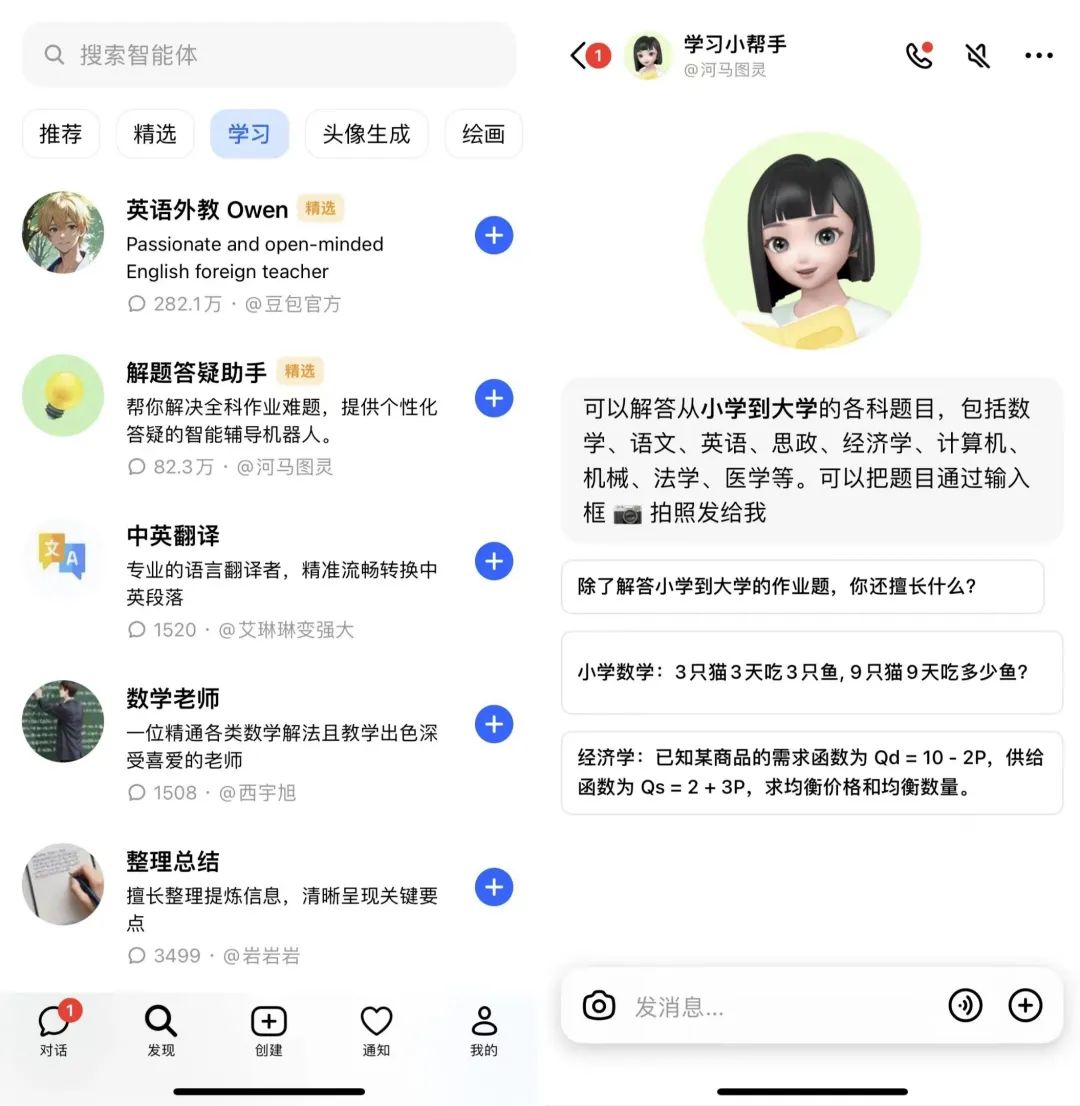1080x1106 pixels.
Task: Open the camera icon in the message bar
Action: [x=599, y=1005]
